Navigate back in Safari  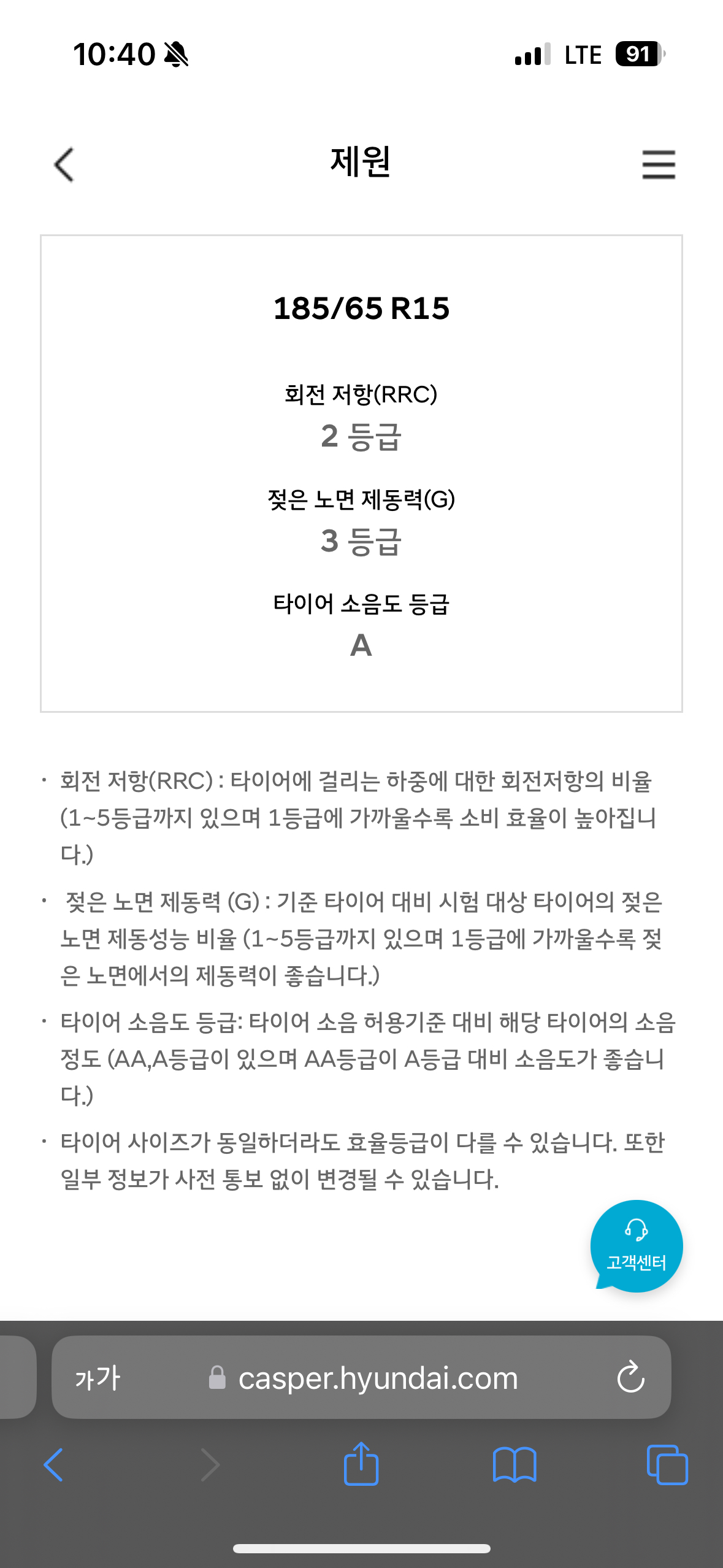tap(53, 1465)
